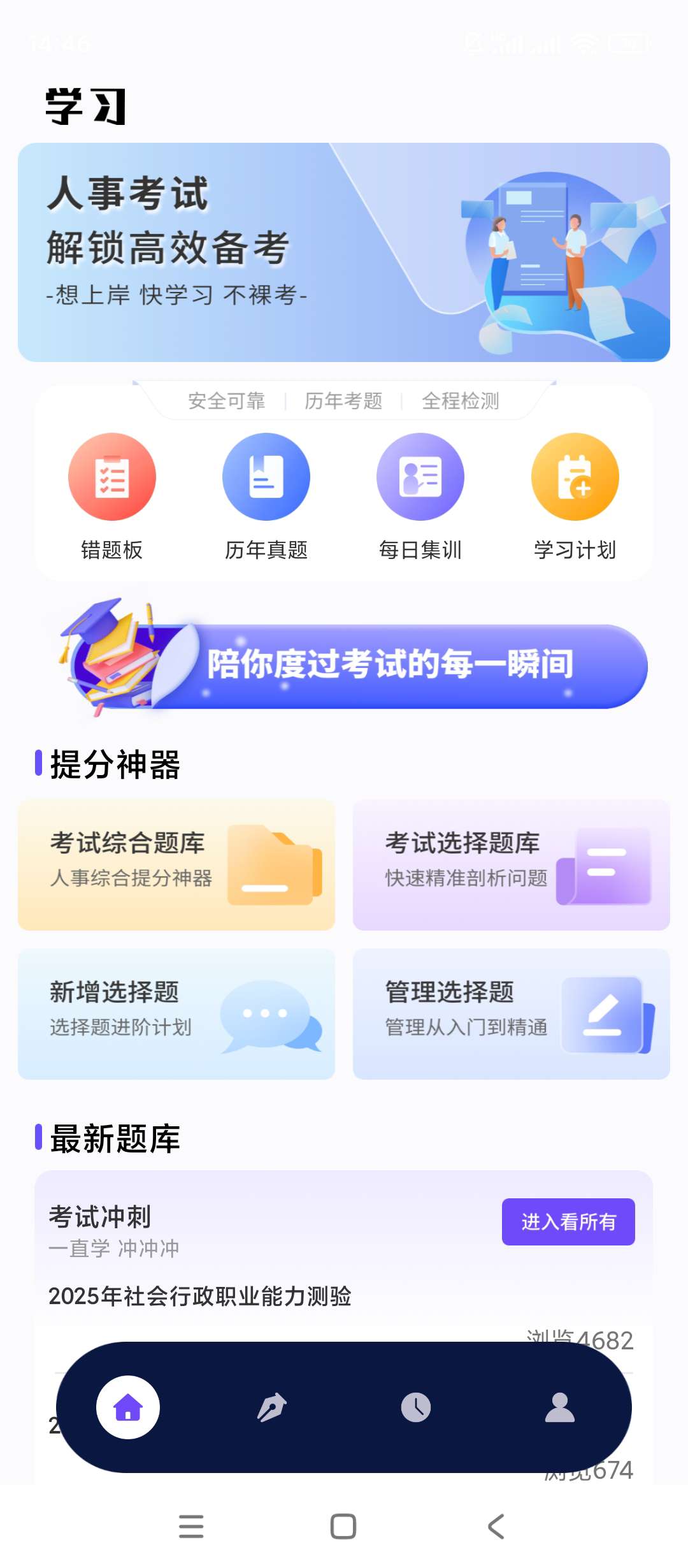This screenshot has height=1568, width=688.
Task: Open the 管理选择题 card
Action: 512,1013
